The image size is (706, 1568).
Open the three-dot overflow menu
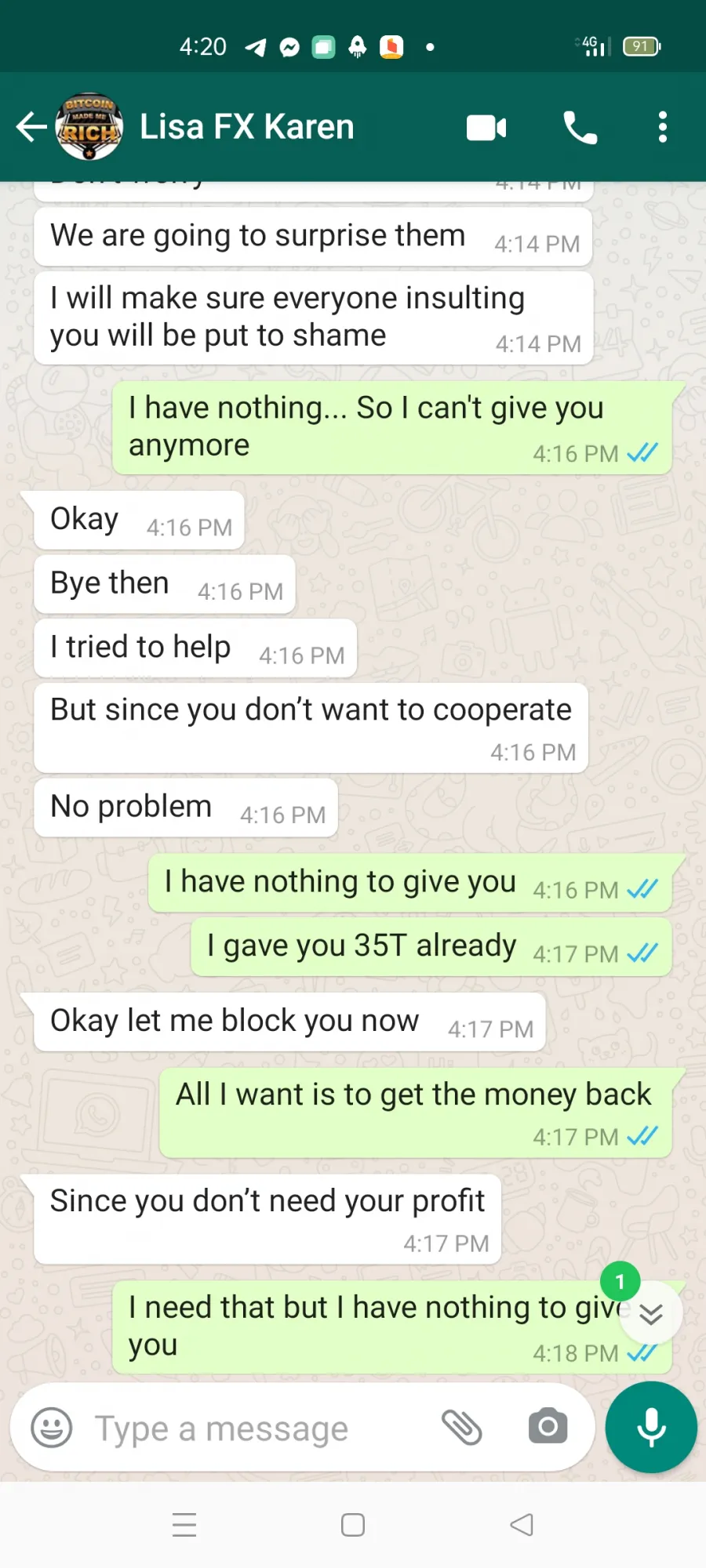point(663,127)
